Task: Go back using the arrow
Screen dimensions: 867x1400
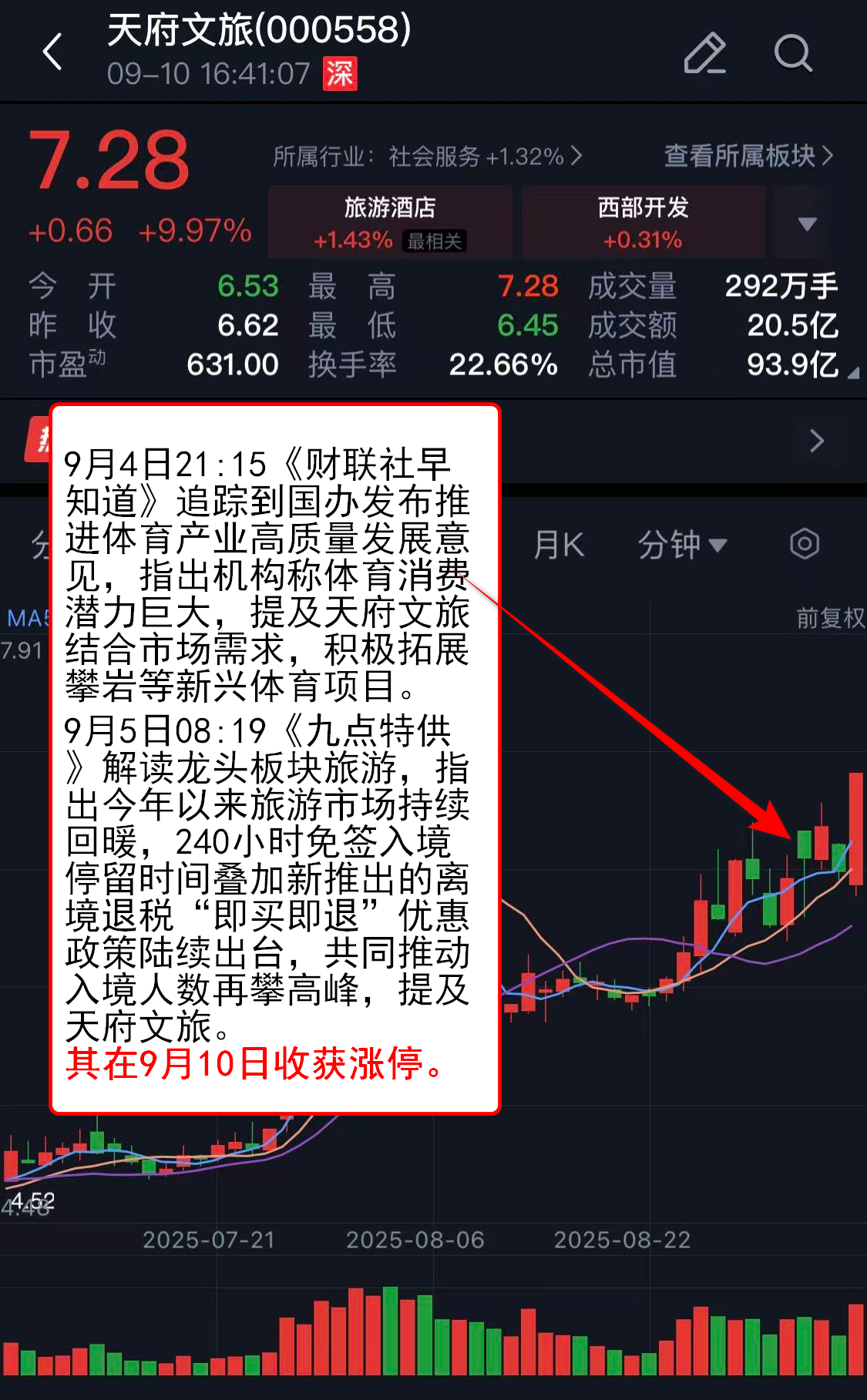Action: tap(52, 52)
